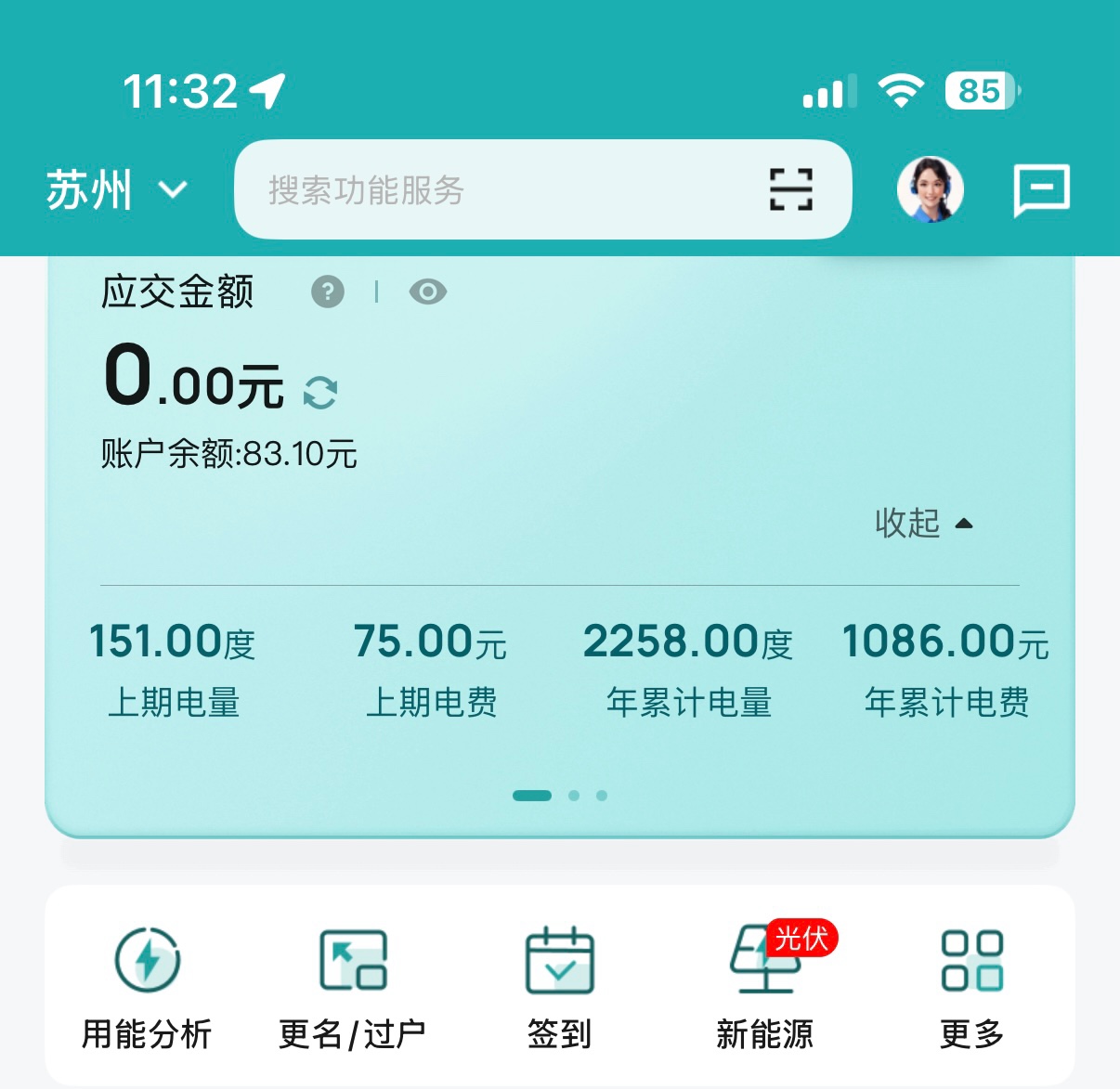Image resolution: width=1120 pixels, height=1089 pixels.
Task: Refresh the 应交金额 amount due
Action: coord(320,393)
